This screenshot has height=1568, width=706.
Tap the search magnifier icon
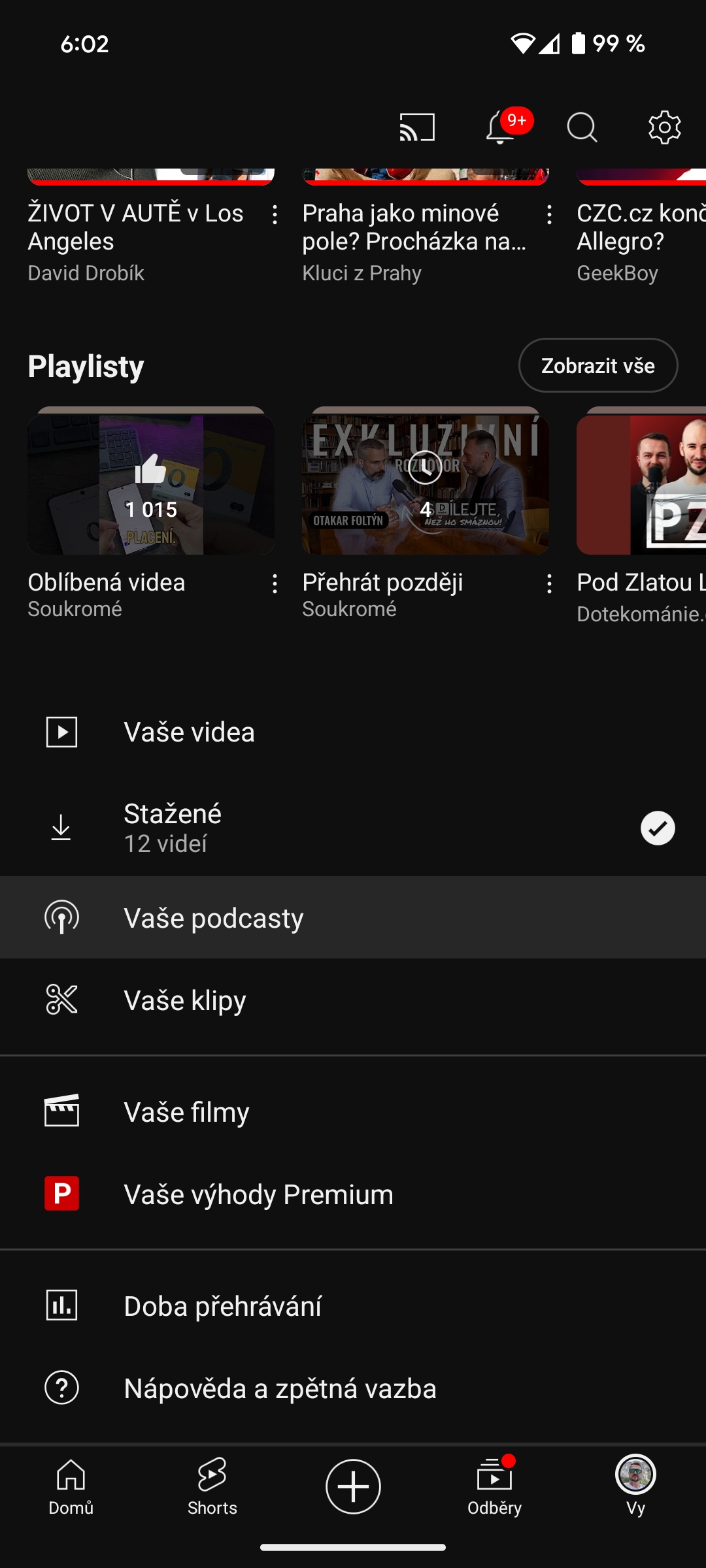tap(582, 127)
